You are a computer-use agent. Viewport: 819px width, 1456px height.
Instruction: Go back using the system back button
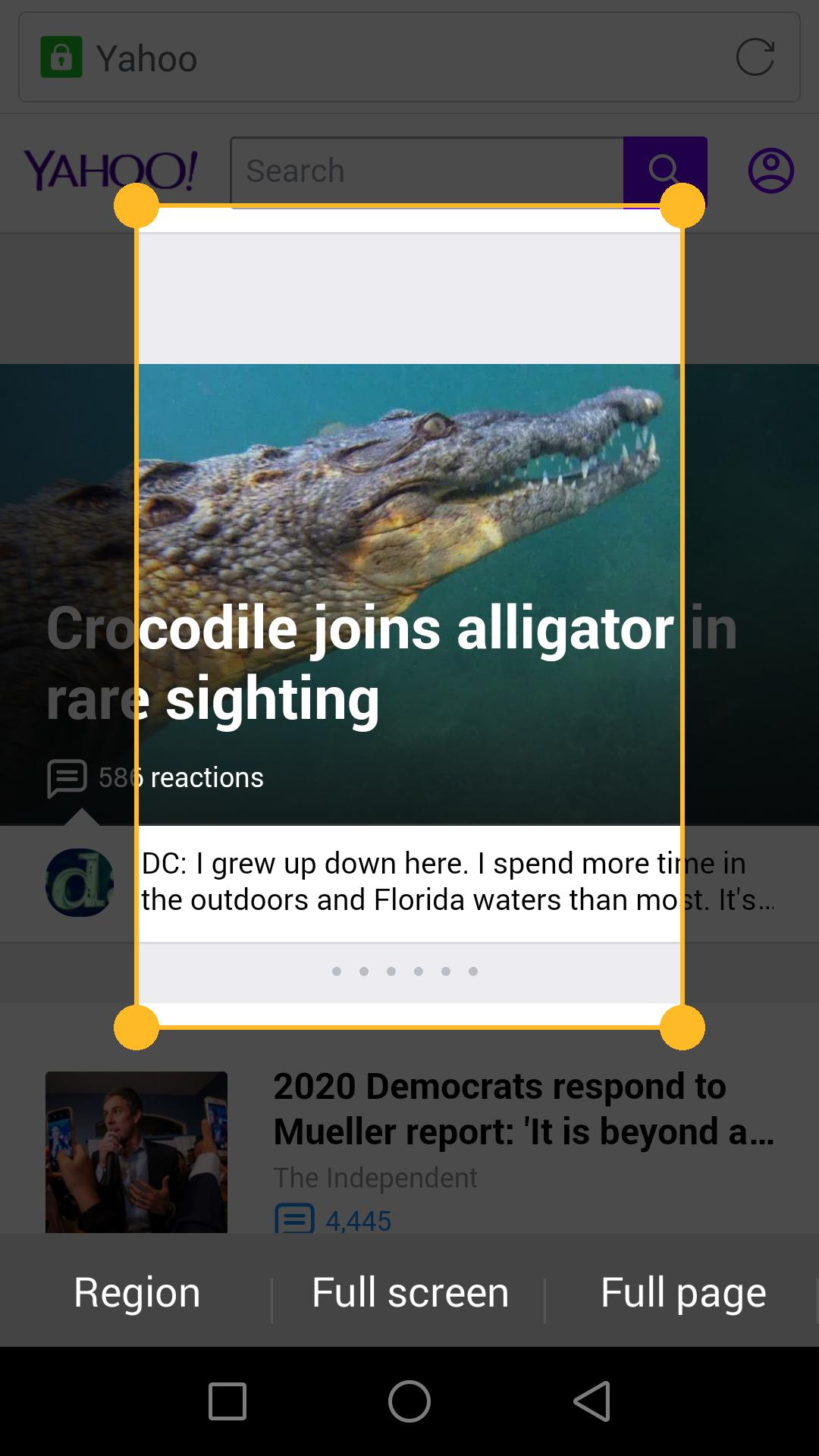(x=591, y=1401)
